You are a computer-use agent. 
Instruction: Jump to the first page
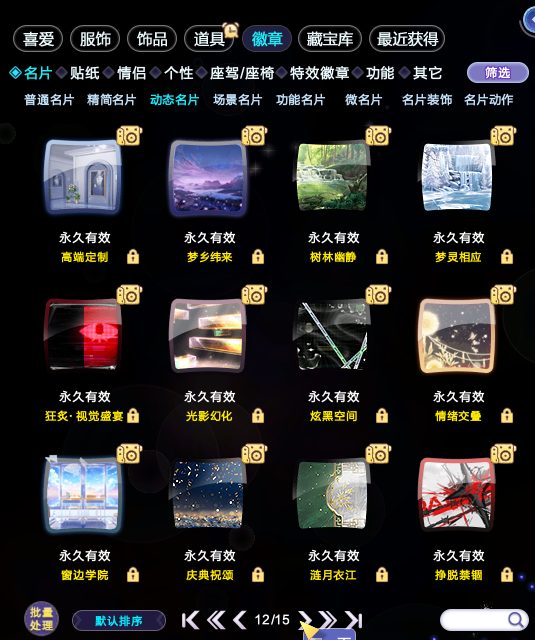click(x=190, y=620)
